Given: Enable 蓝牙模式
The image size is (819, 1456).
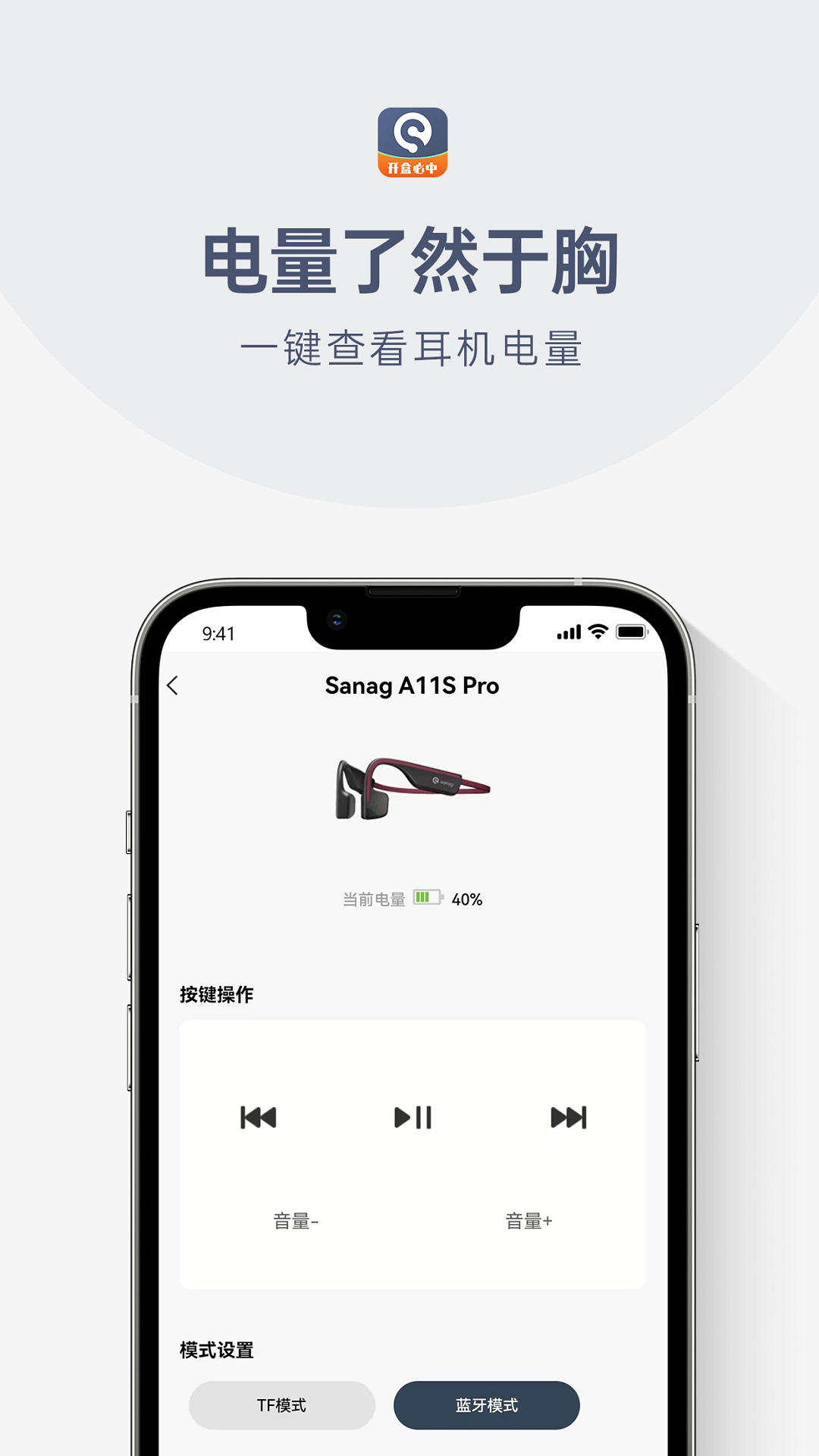Looking at the screenshot, I should [486, 1404].
